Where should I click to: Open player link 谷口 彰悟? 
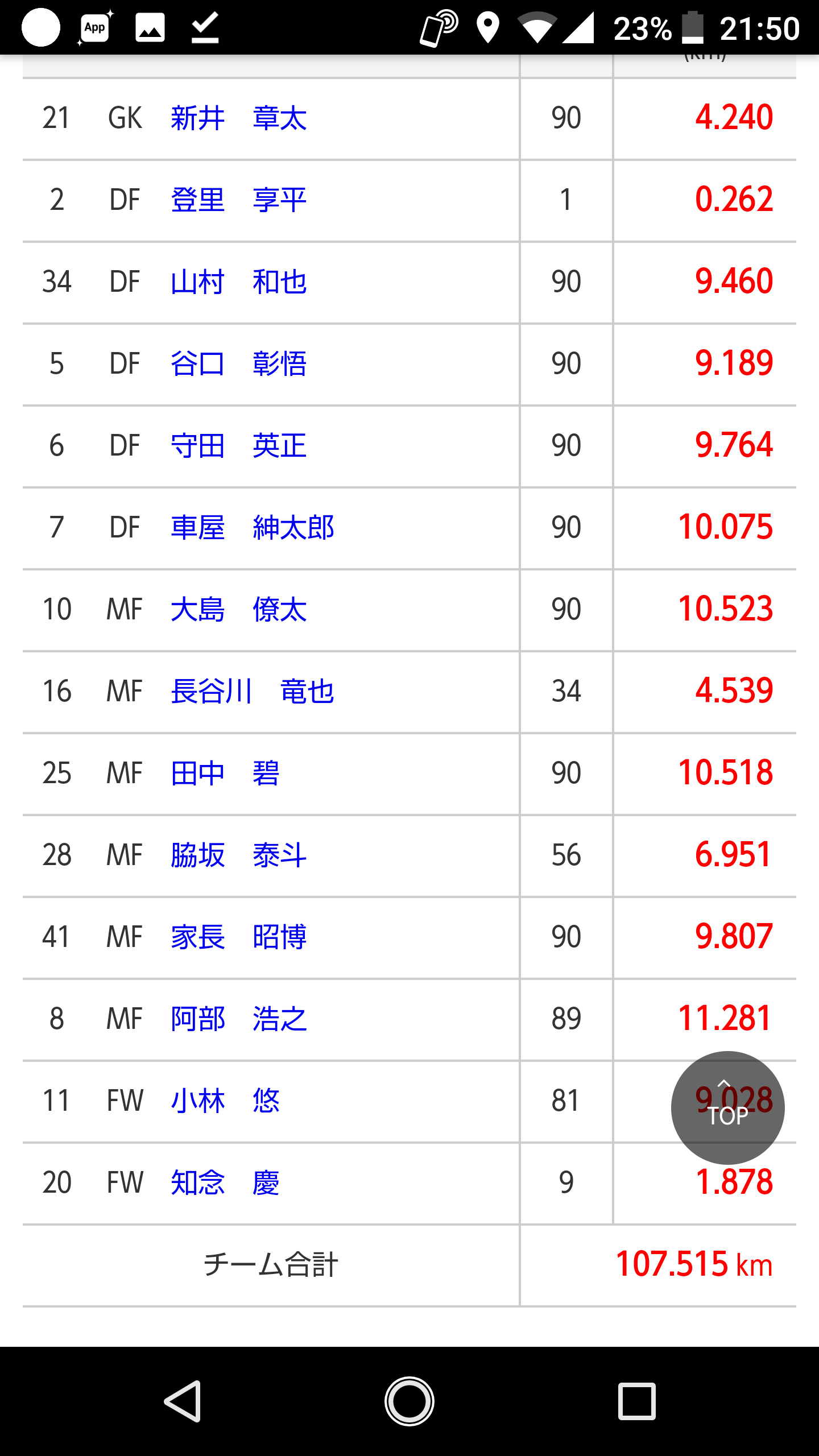239,365
